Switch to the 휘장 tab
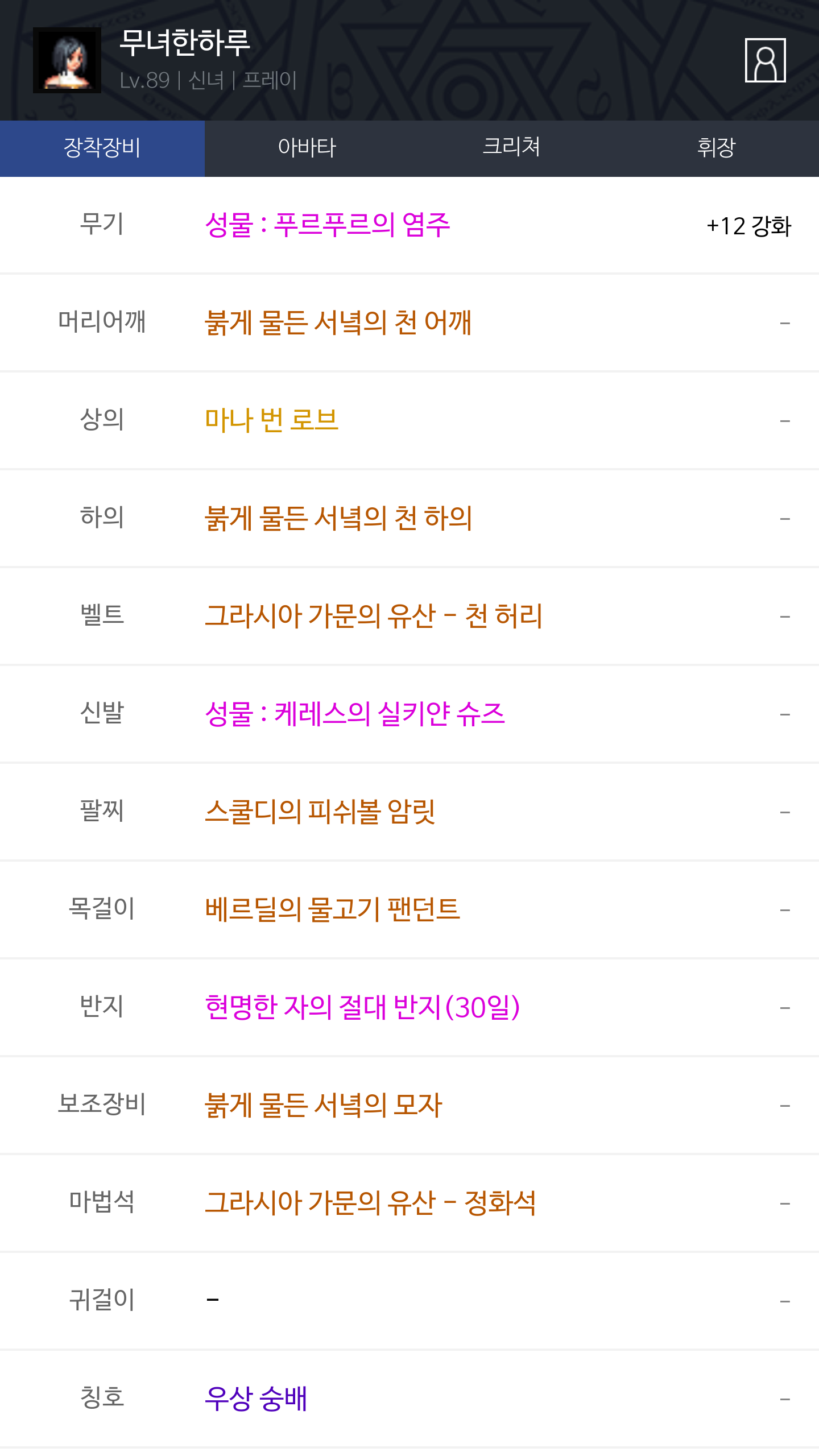Image resolution: width=819 pixels, height=1456 pixels. coord(717,148)
